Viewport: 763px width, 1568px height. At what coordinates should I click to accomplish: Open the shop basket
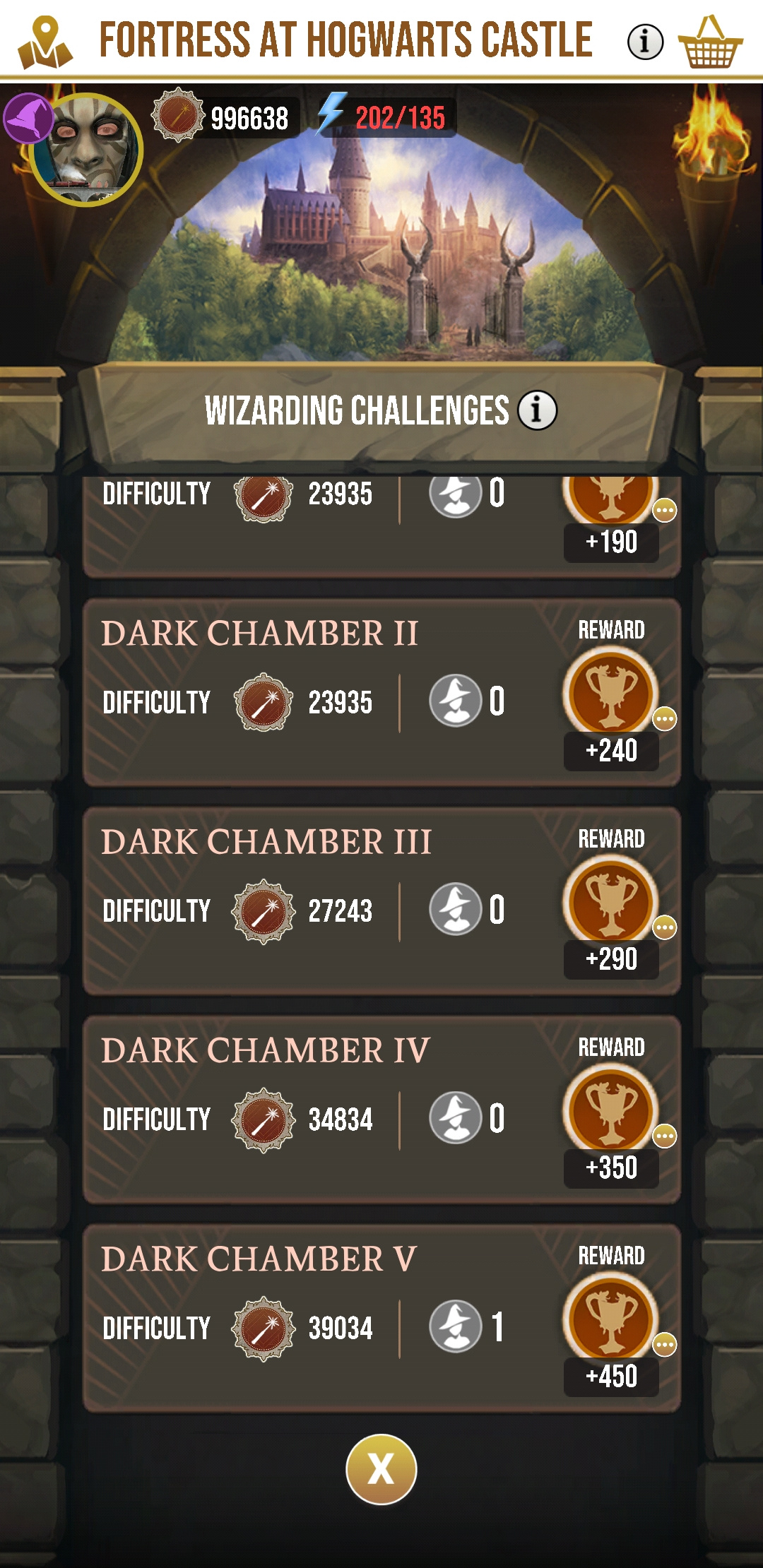pos(710,44)
